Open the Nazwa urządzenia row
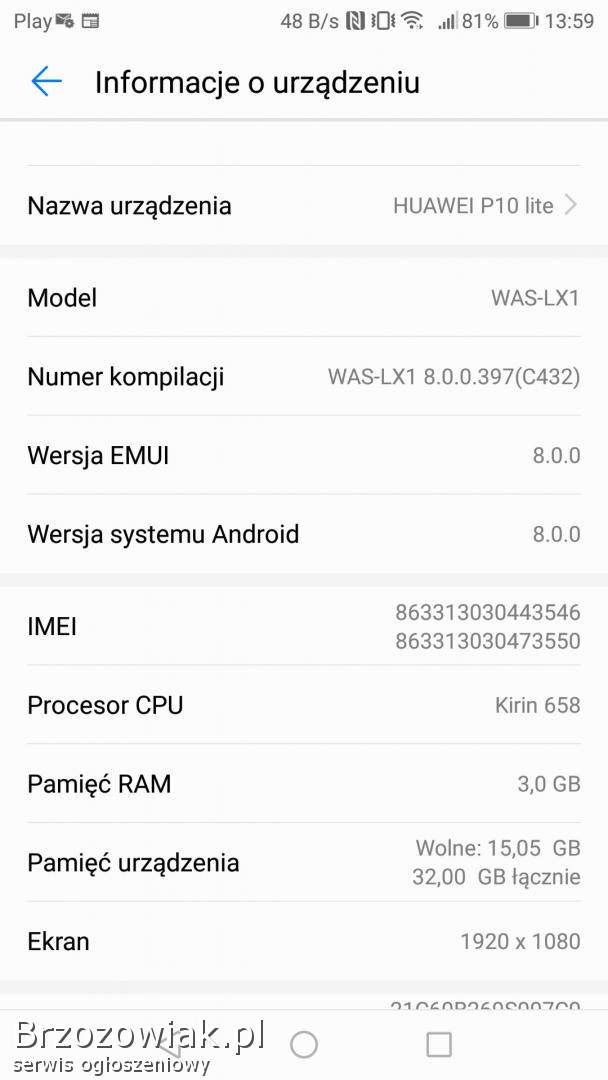The image size is (608, 1080). coord(303,205)
